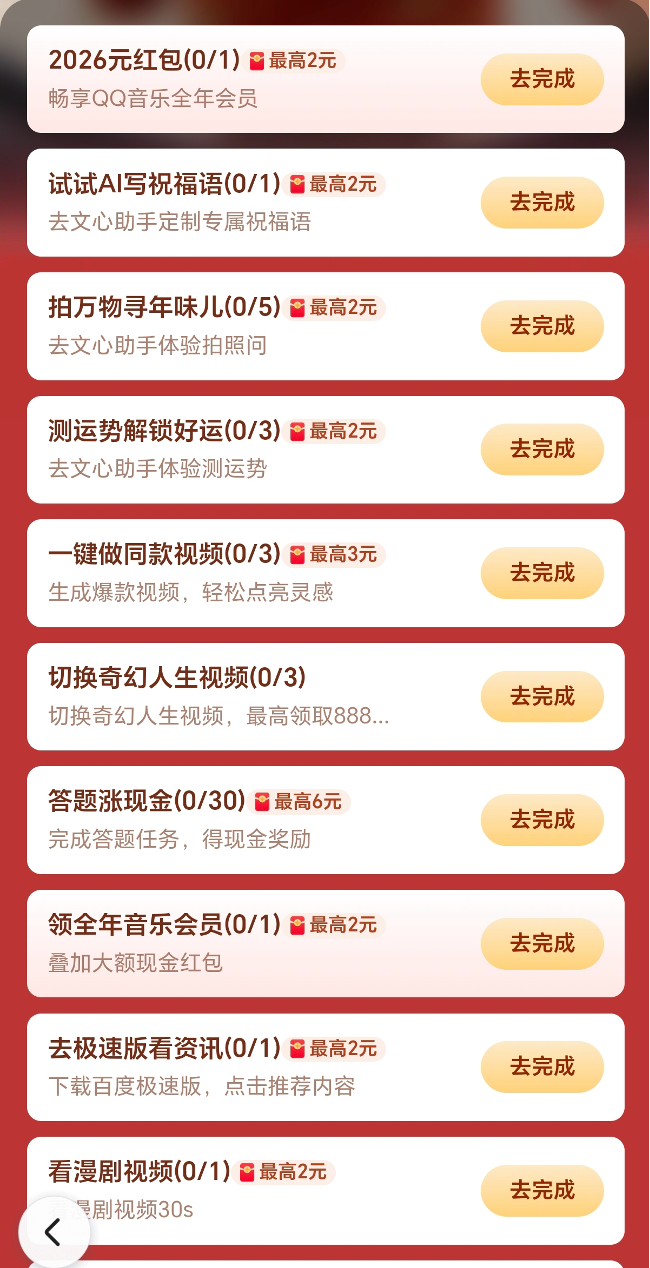The height and width of the screenshot is (1268, 650).
Task: Tap 去完成 beside 答题涨现金
Action: click(x=542, y=820)
